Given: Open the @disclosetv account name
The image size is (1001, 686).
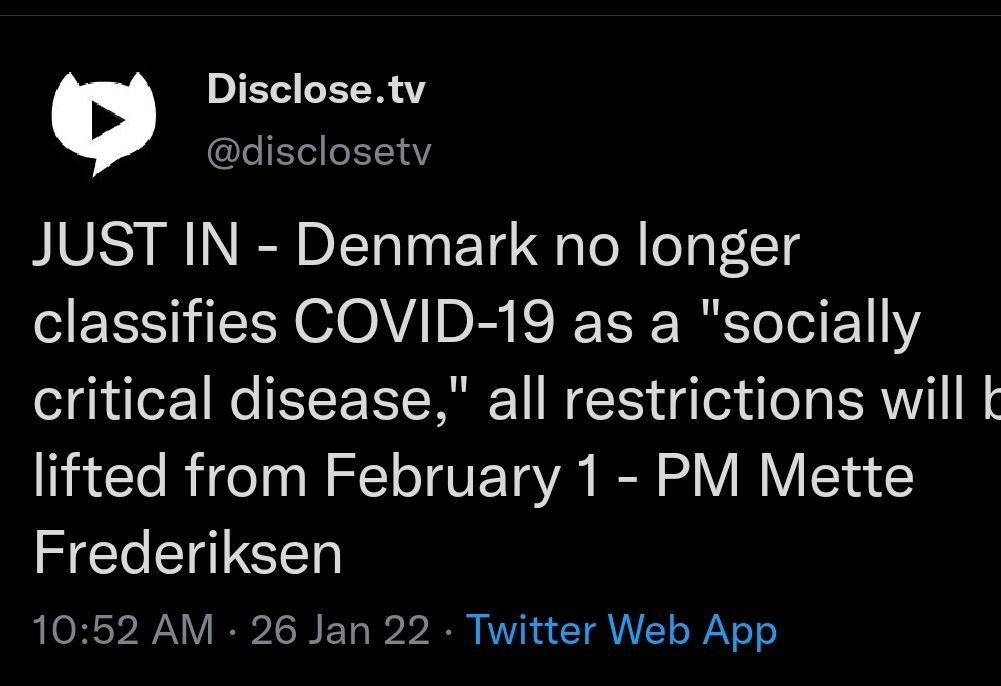Looking at the screenshot, I should (x=318, y=152).
